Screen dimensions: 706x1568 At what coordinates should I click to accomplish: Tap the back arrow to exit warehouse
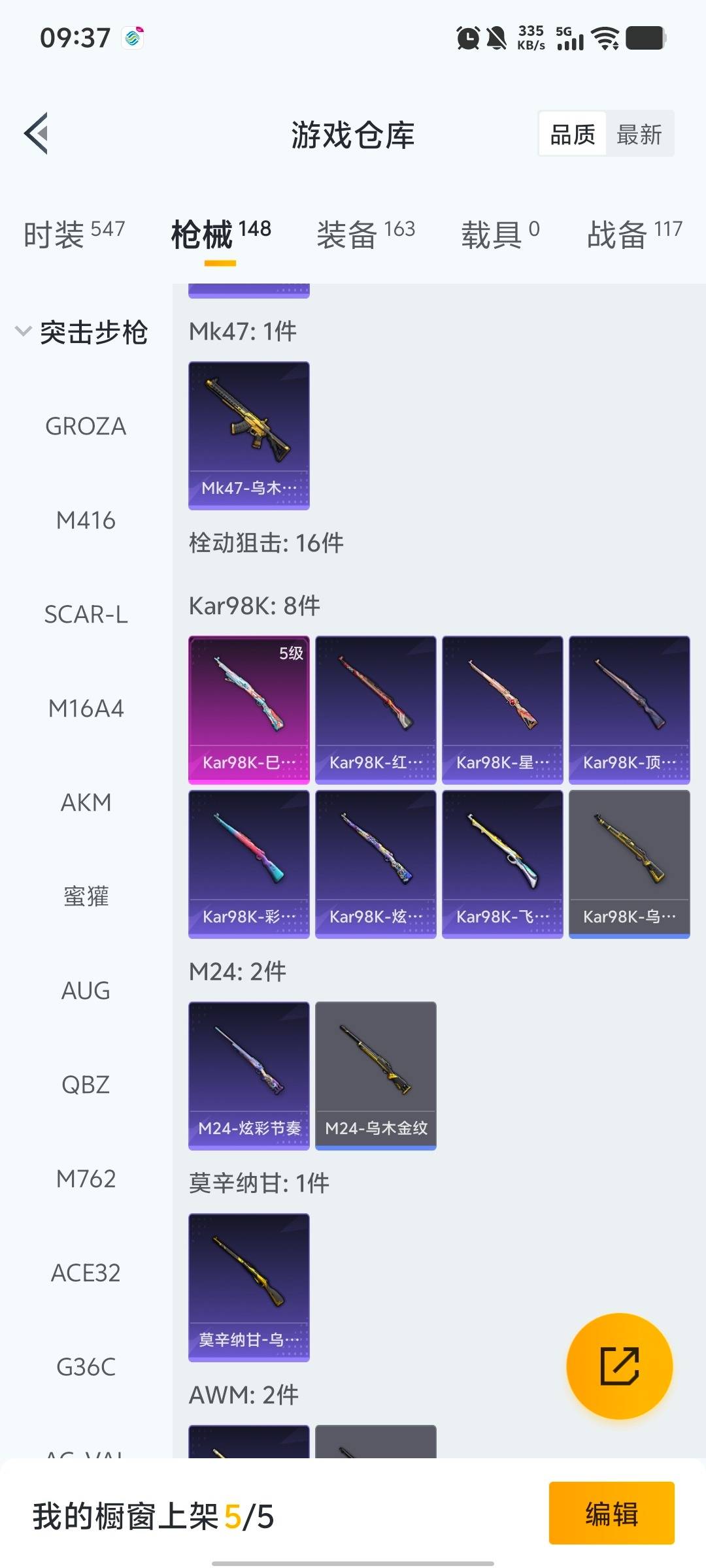pyautogui.click(x=36, y=134)
